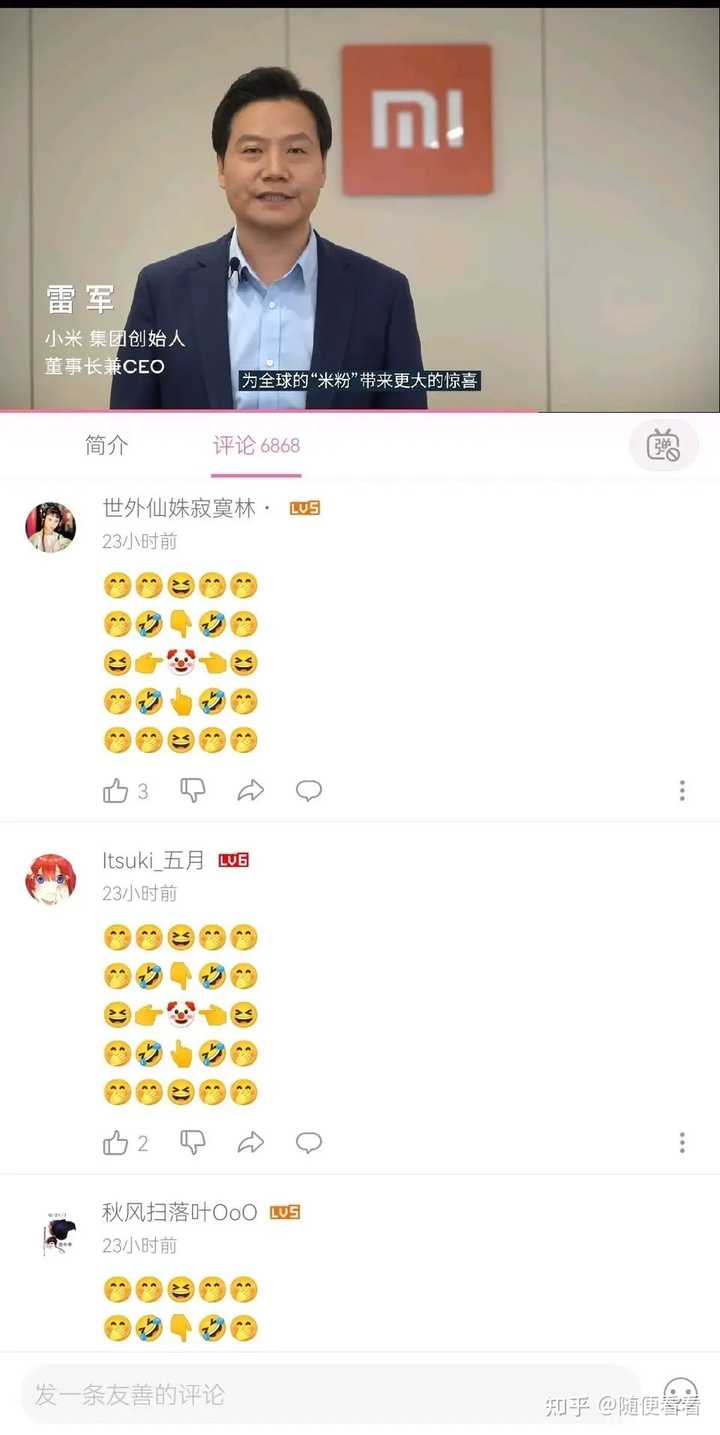
Task: Open overflow menu on Itsuki_五月's comment
Action: pyautogui.click(x=682, y=1143)
